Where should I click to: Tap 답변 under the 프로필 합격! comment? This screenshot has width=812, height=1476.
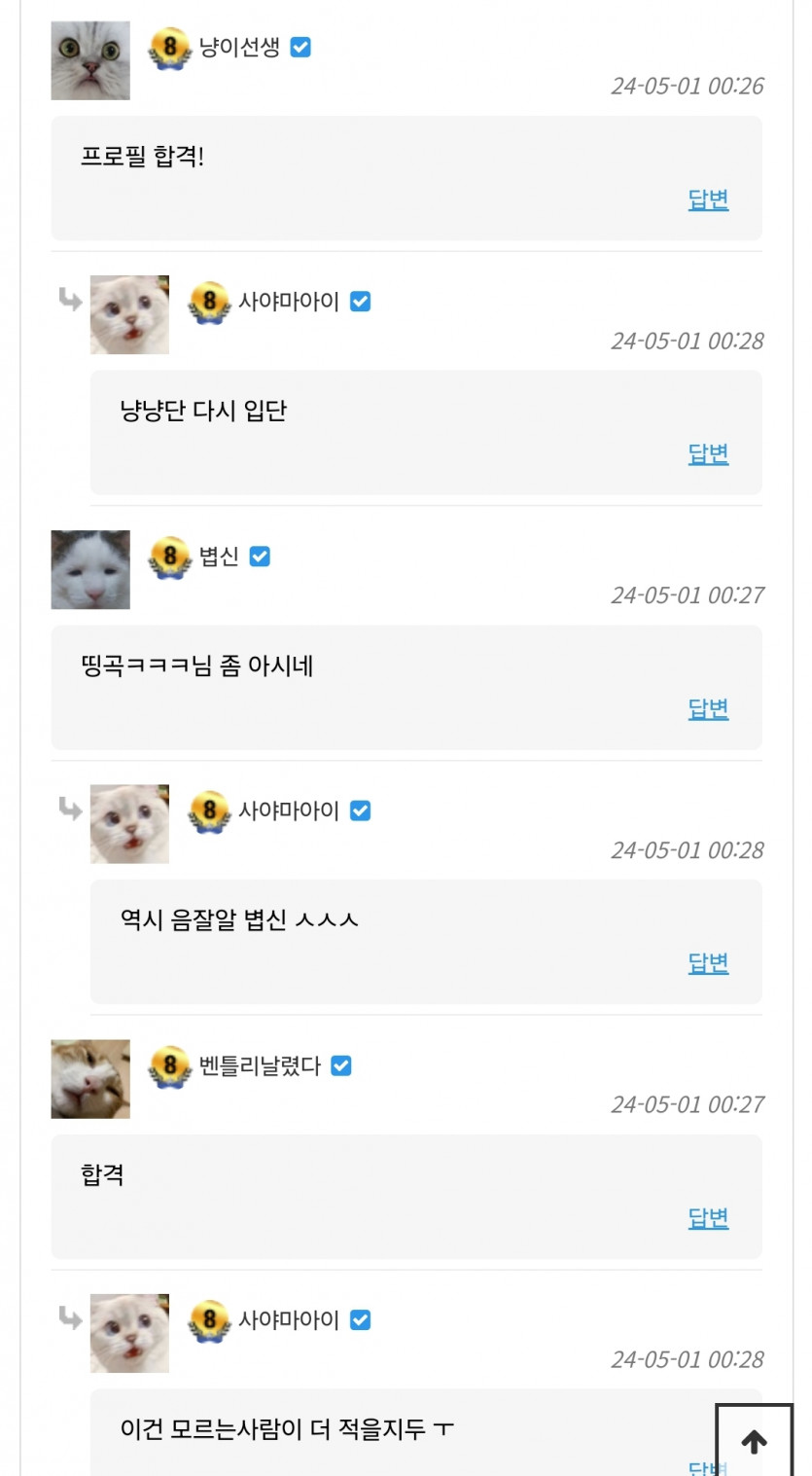(708, 199)
